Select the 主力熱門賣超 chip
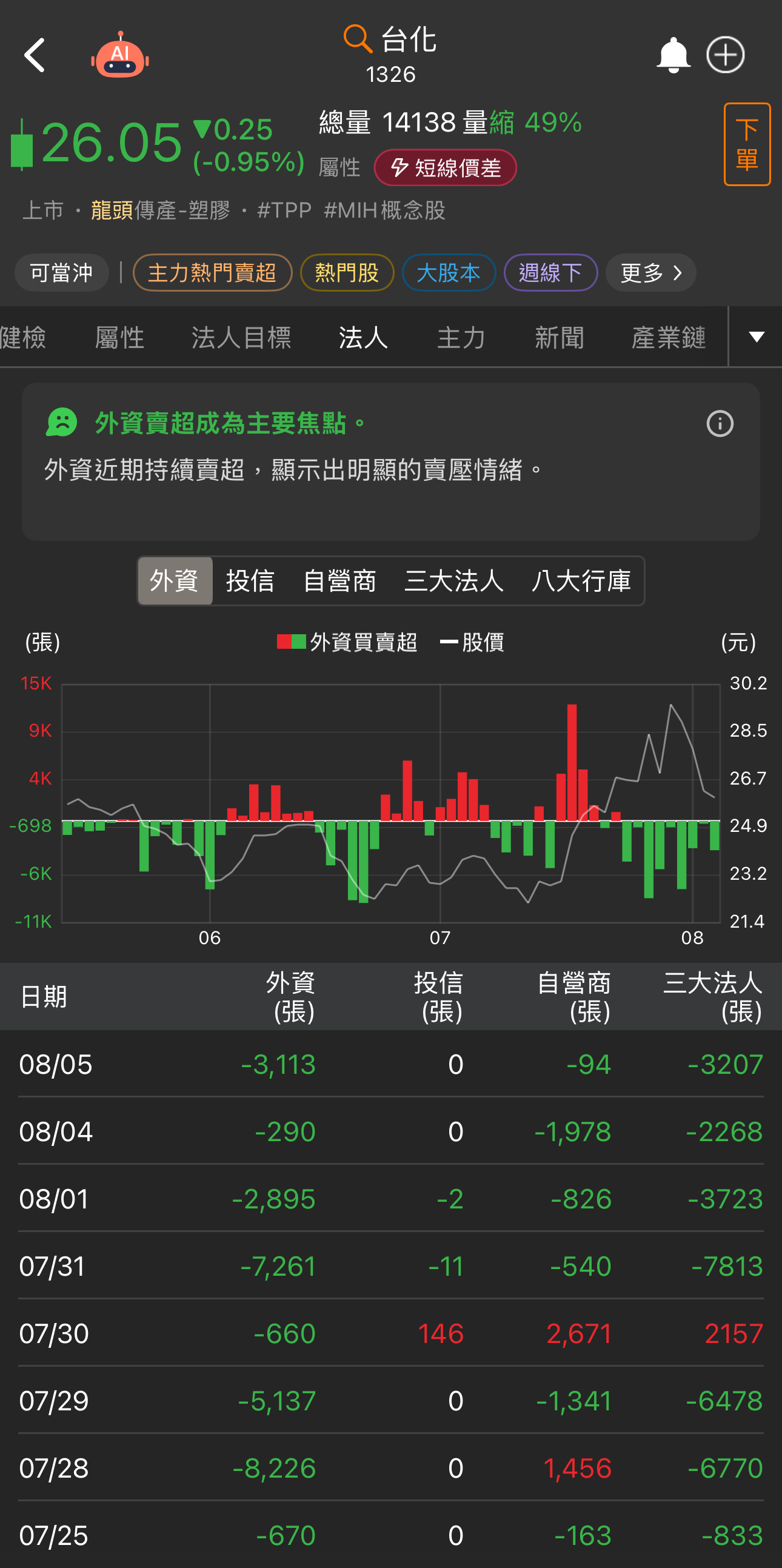Viewport: 782px width, 1568px height. point(212,273)
